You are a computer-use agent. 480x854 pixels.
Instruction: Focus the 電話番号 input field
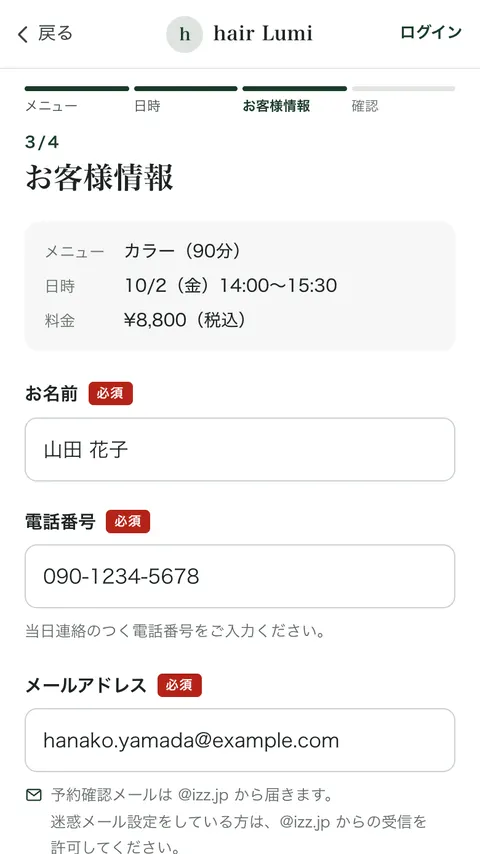[x=240, y=576]
